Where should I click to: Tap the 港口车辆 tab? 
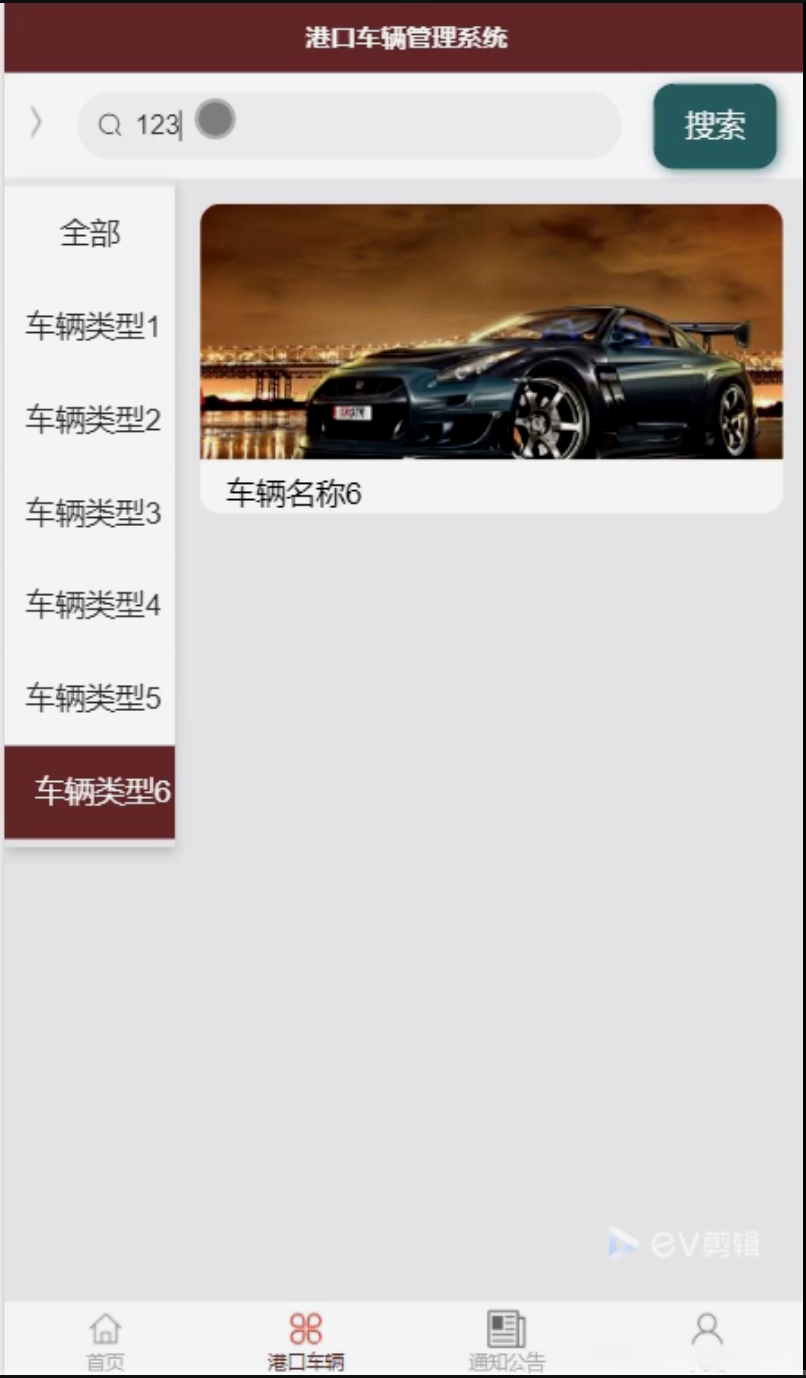306,1340
